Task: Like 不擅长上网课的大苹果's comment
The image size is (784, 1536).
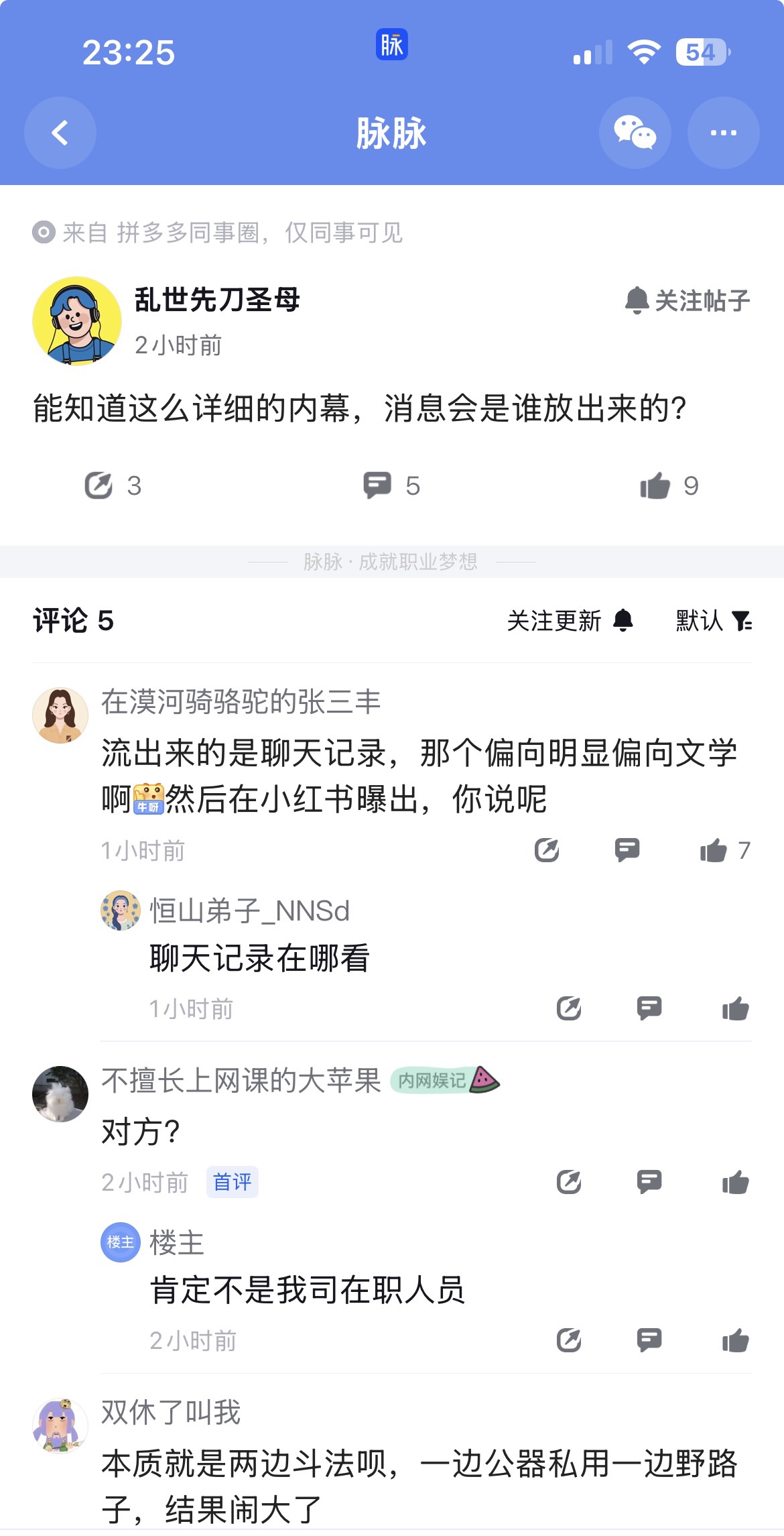Action: (735, 1182)
